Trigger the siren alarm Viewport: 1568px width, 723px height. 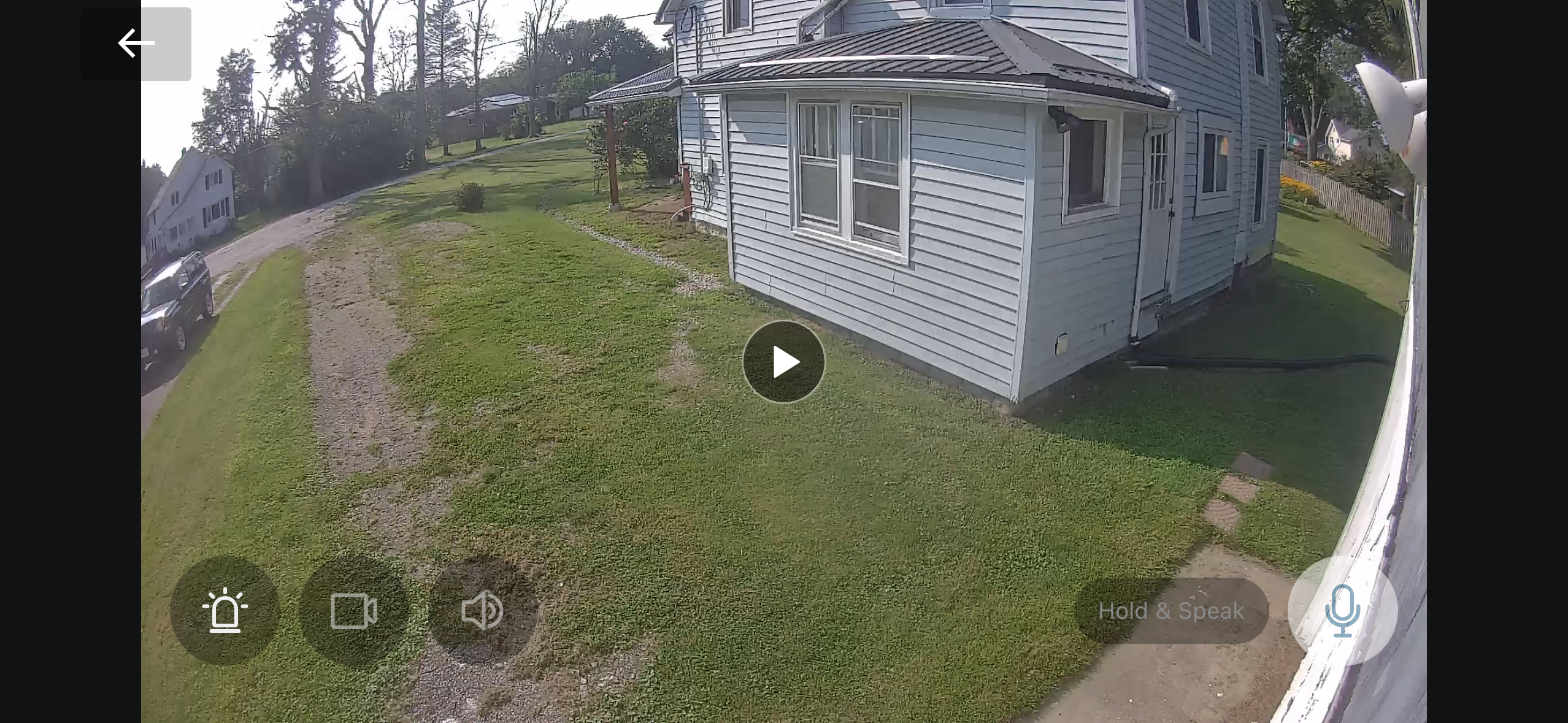coord(225,610)
